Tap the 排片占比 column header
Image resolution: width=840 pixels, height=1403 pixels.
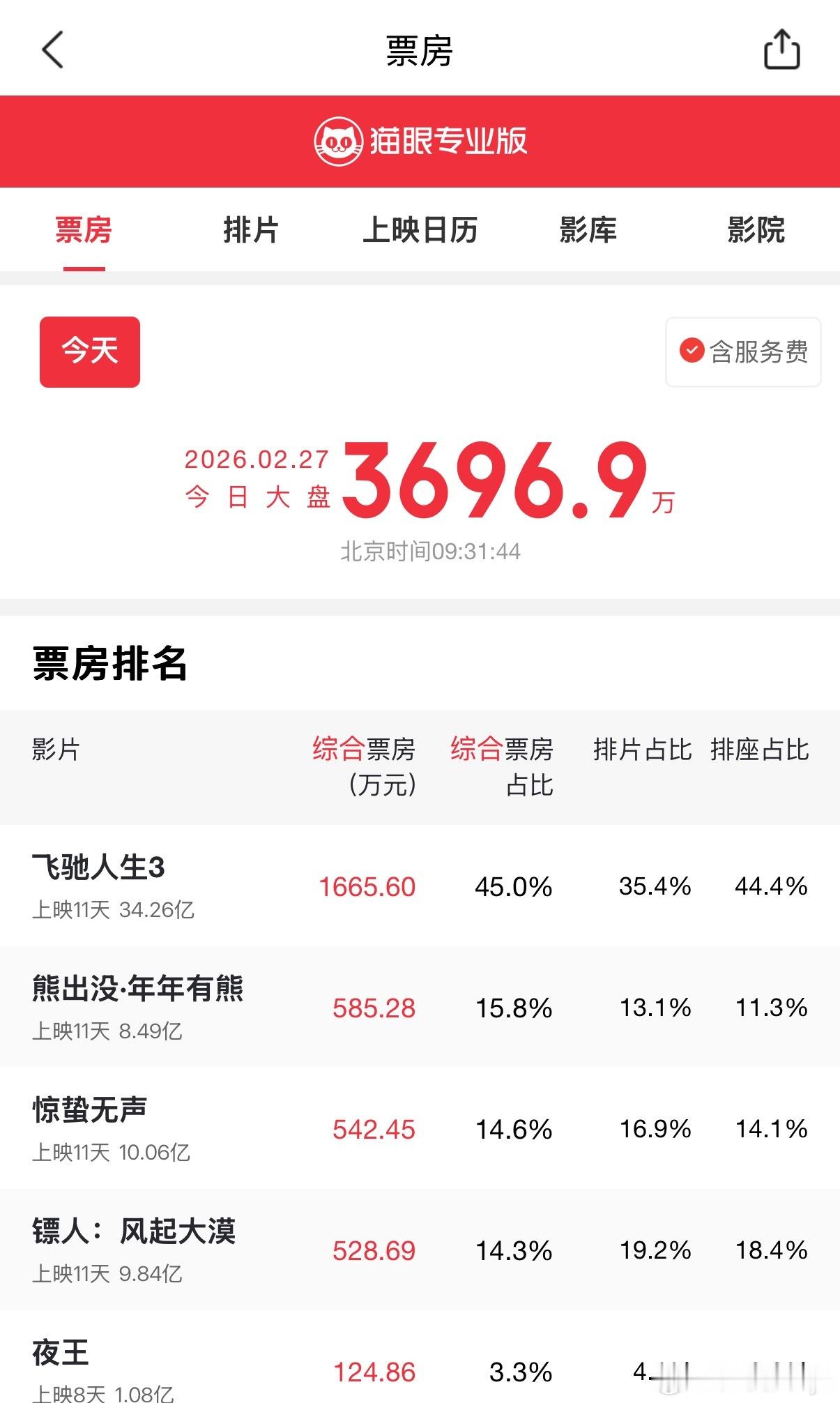[642, 752]
